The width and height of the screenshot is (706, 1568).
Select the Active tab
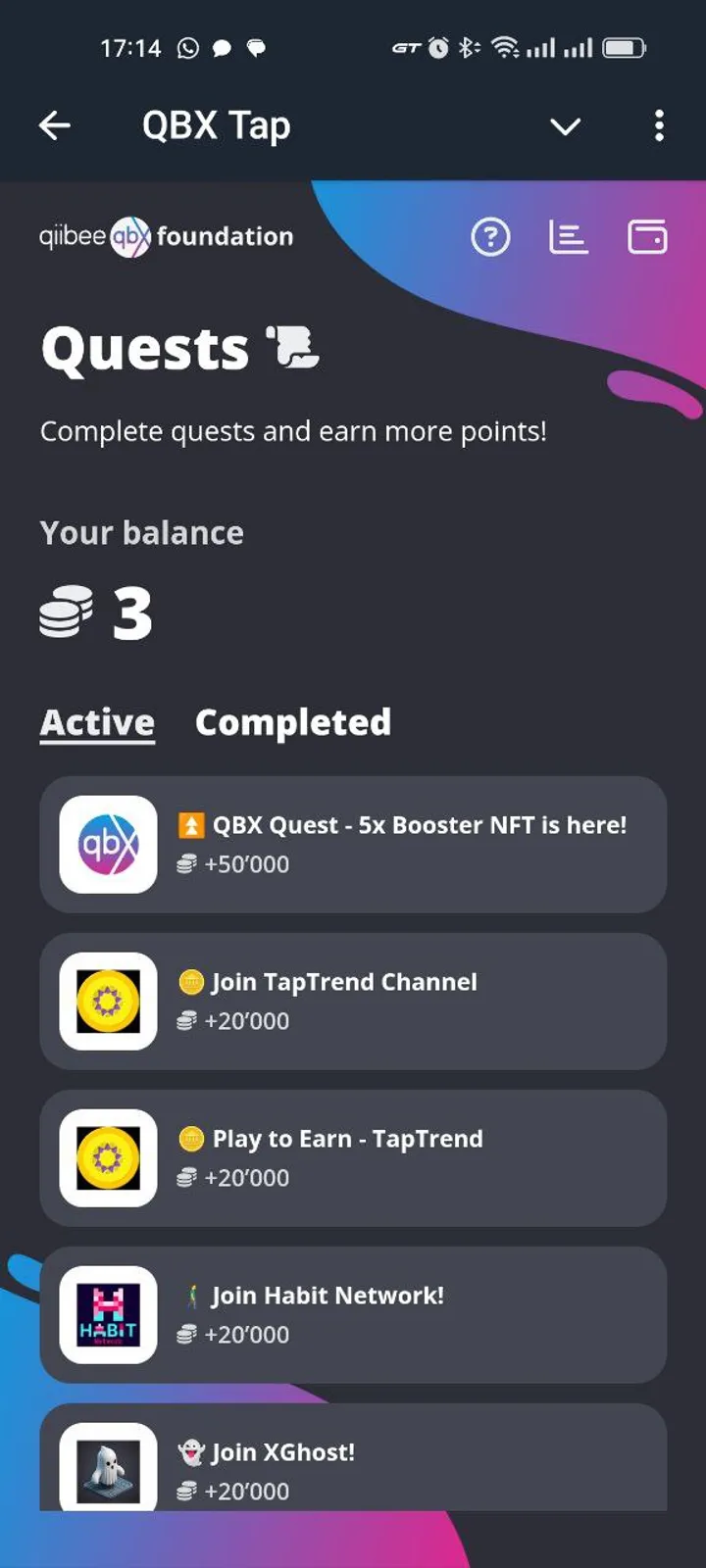click(x=96, y=722)
